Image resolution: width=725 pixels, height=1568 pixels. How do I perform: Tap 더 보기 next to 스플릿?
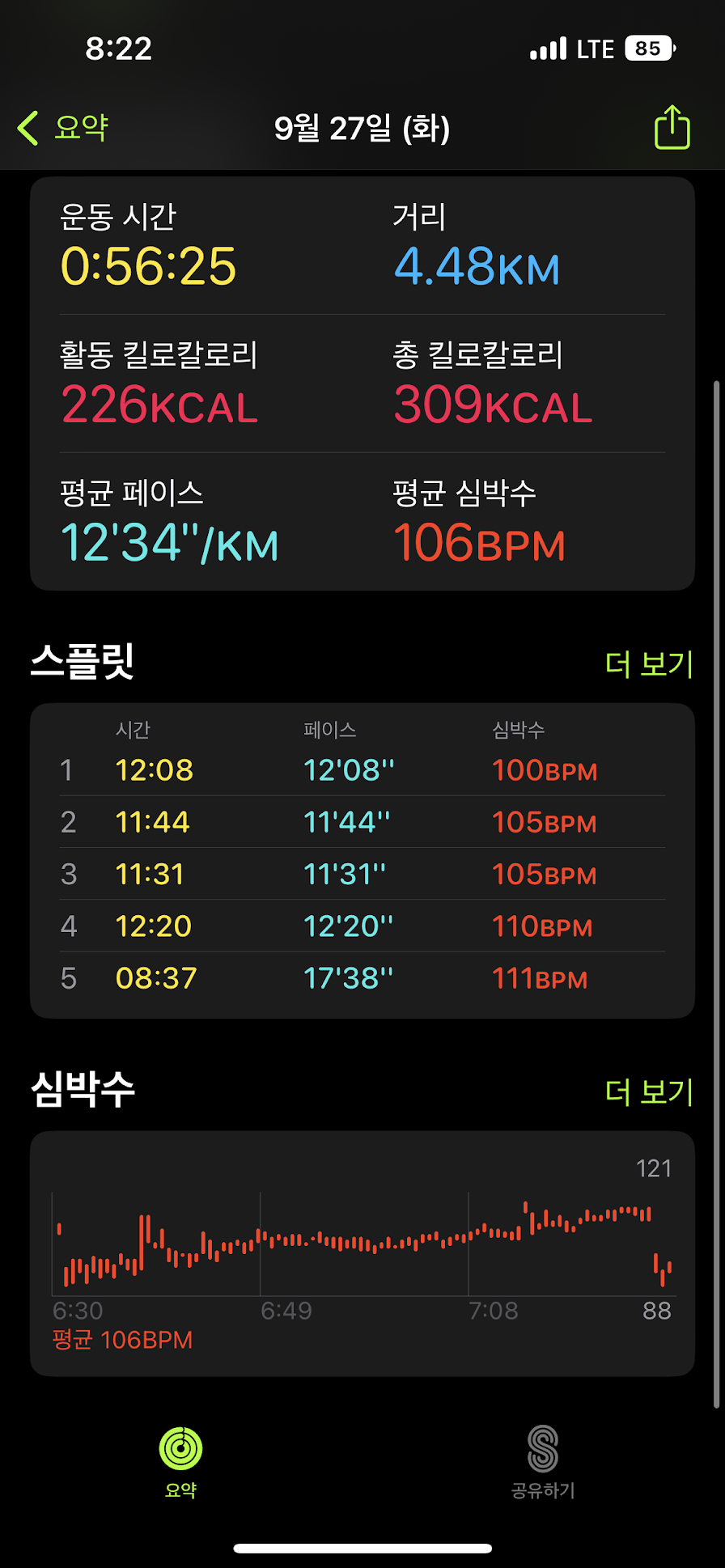(x=649, y=664)
